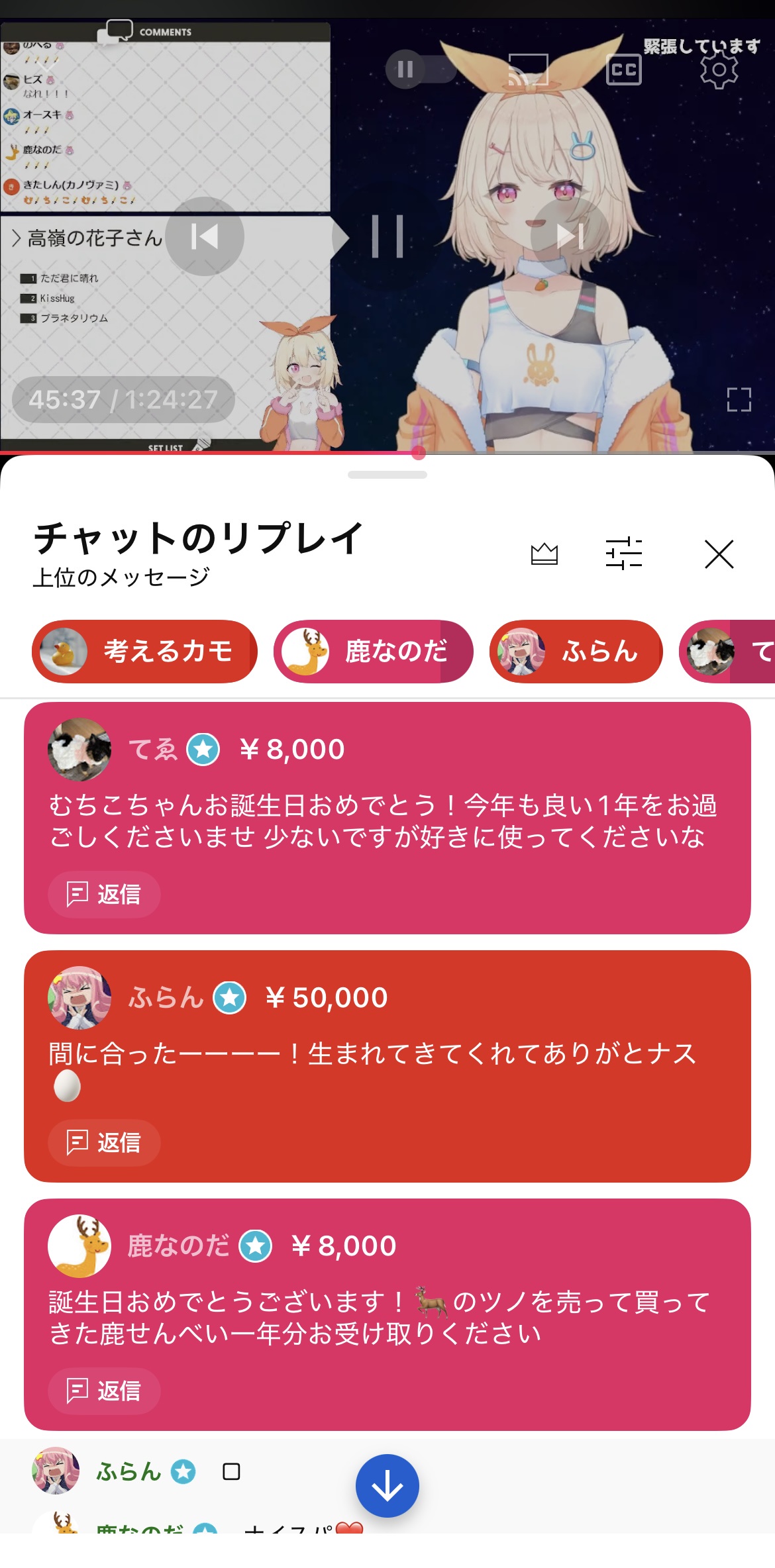
Task: Cast video to another device
Action: coord(528,70)
